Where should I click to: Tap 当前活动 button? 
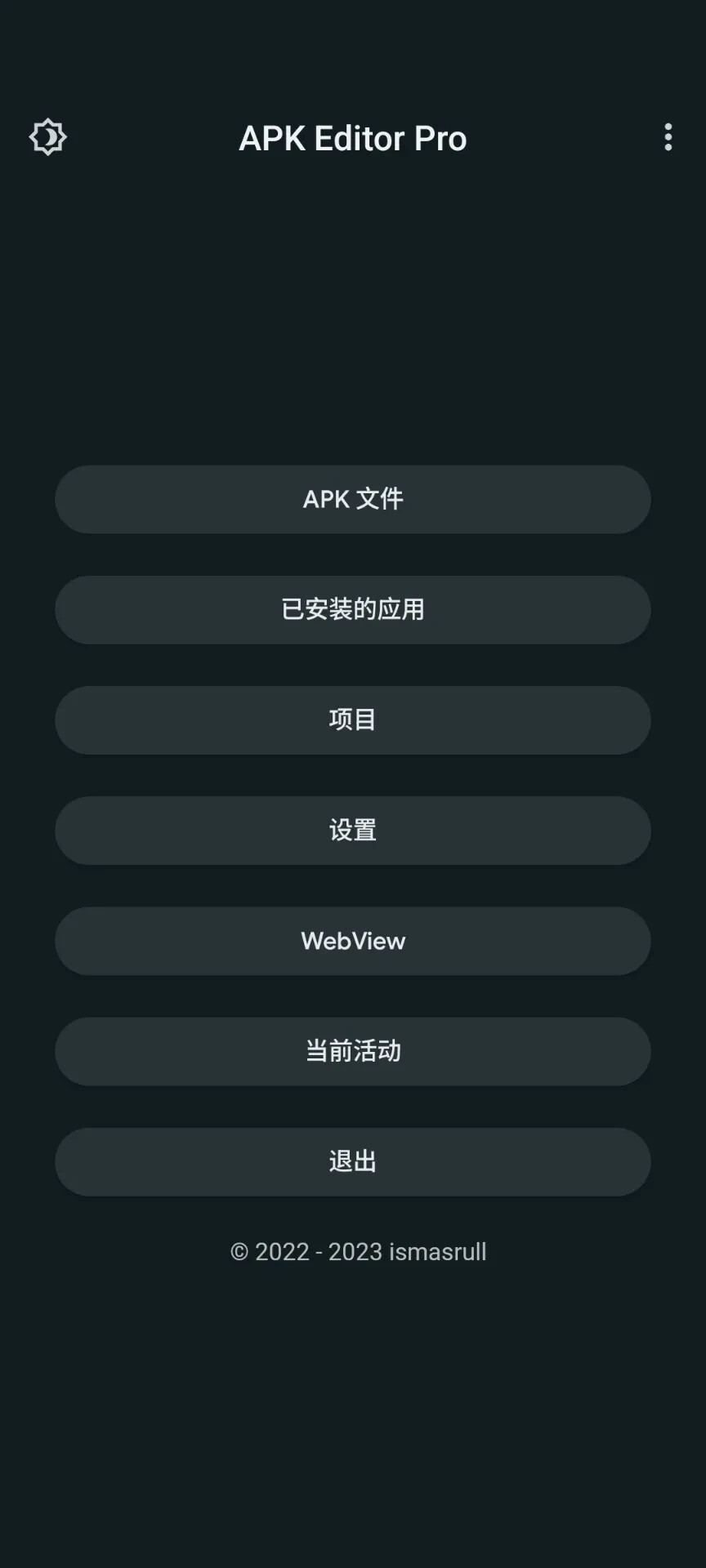pyautogui.click(x=353, y=1051)
